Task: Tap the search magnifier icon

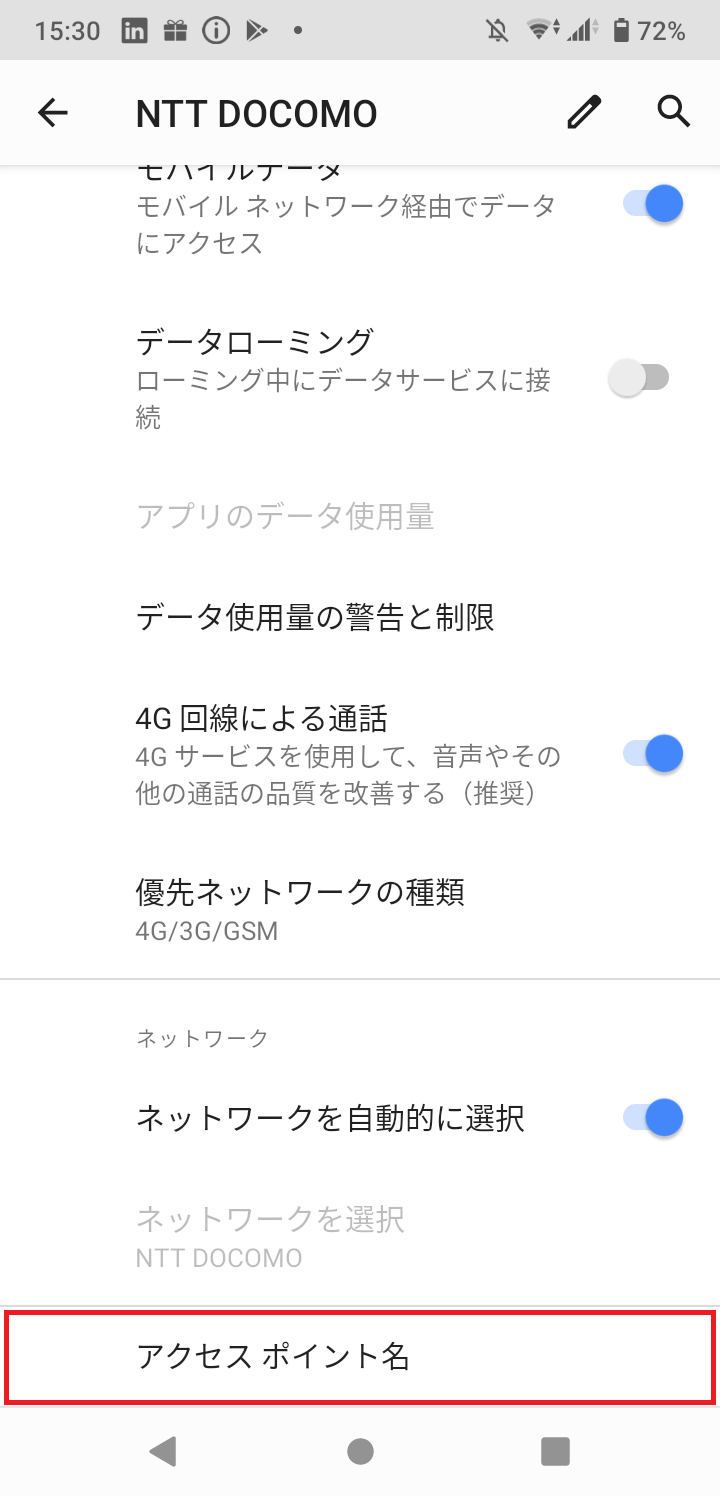Action: [673, 112]
